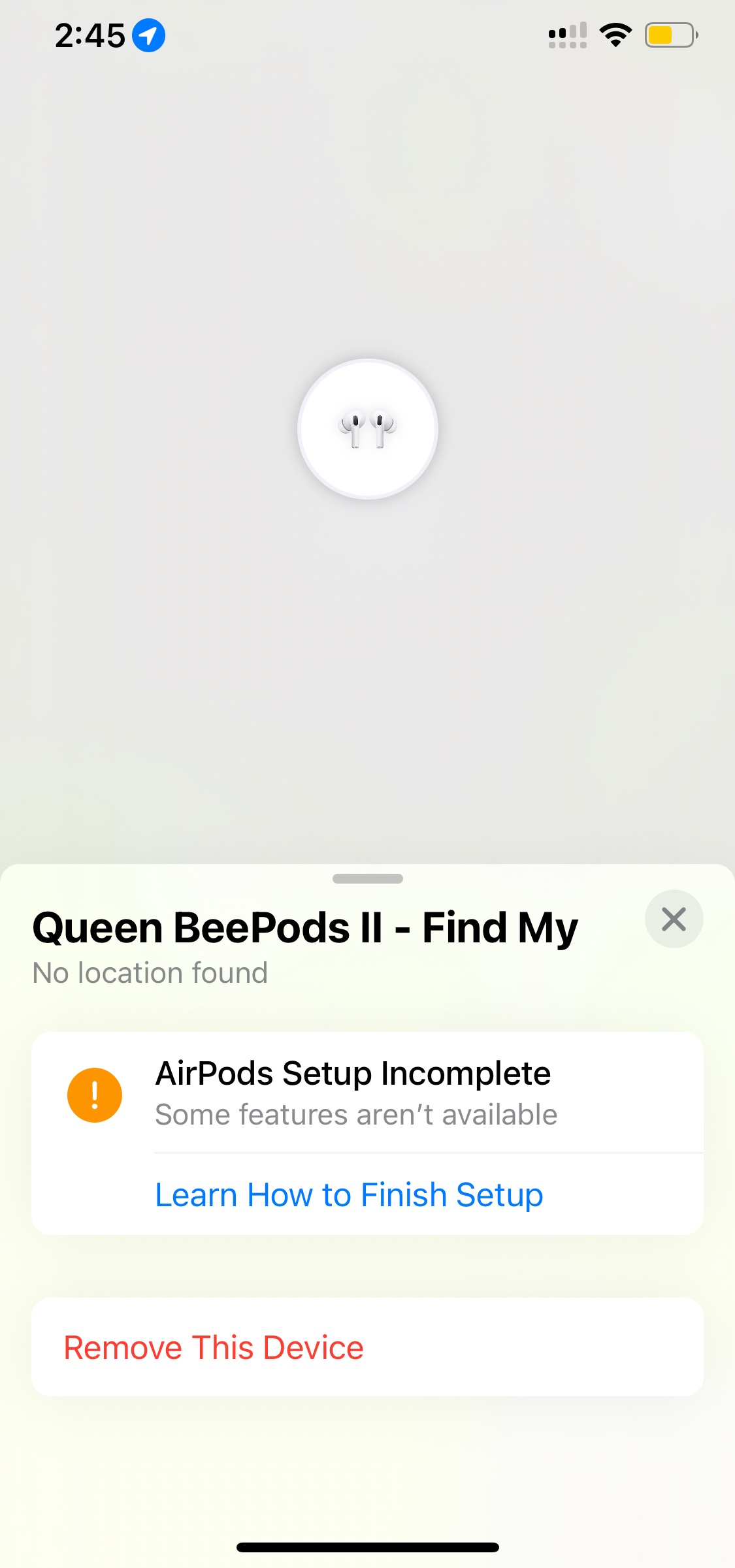Tap the earbuds illustration inside the circular marker
Image resolution: width=735 pixels, height=1568 pixels.
368,428
